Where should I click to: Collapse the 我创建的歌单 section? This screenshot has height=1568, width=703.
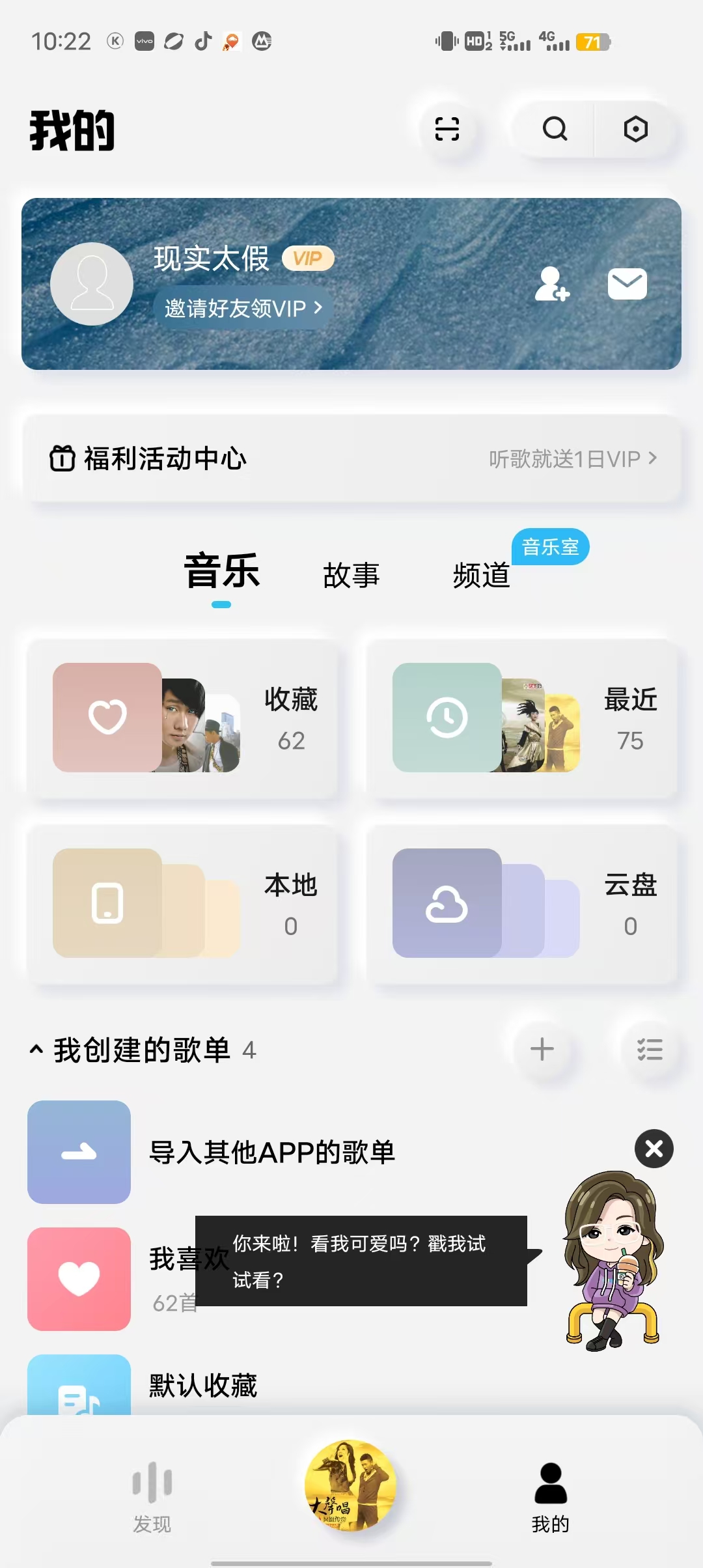click(37, 1050)
